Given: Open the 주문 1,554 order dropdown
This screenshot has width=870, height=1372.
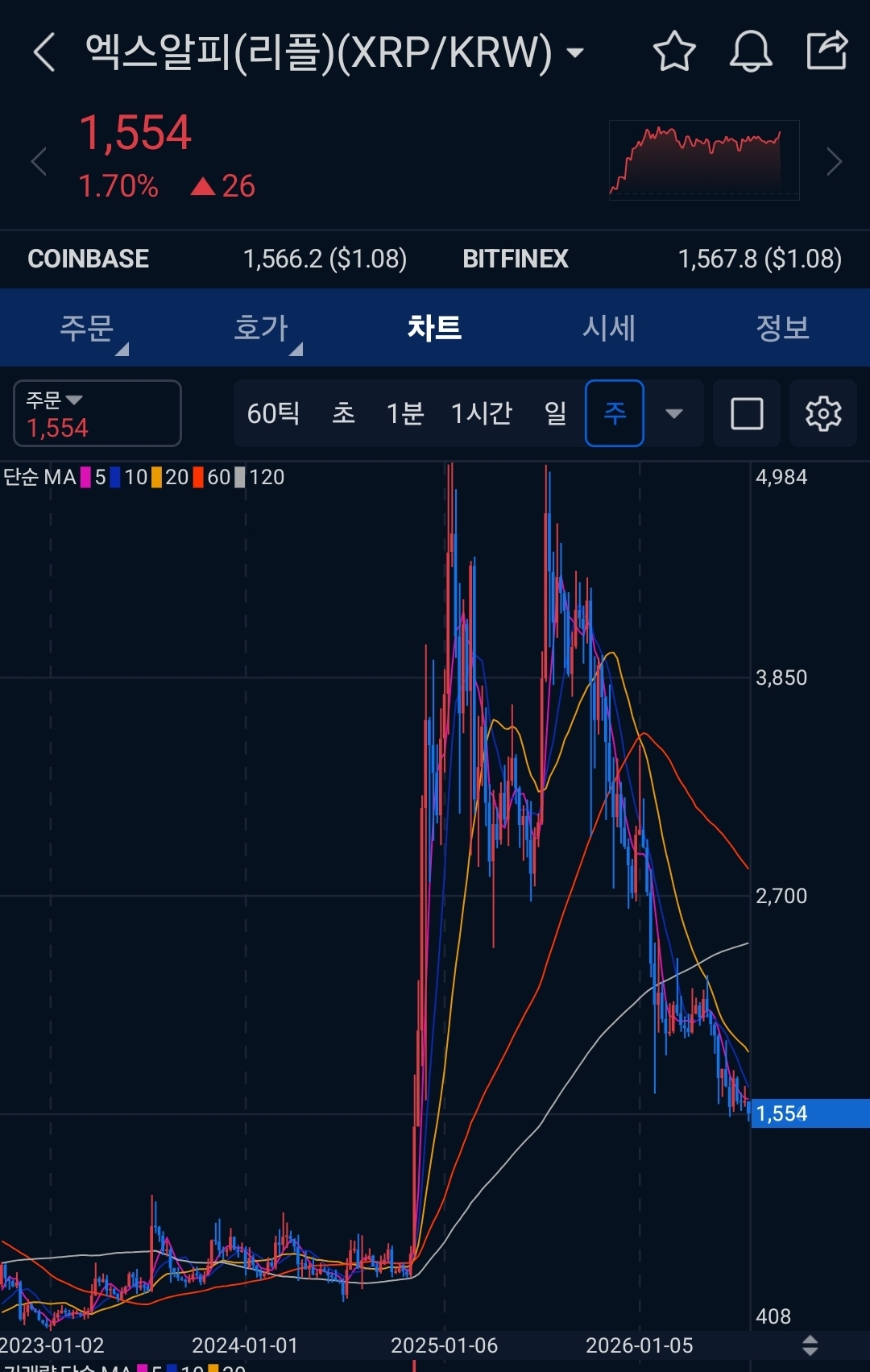Looking at the screenshot, I should [x=97, y=413].
